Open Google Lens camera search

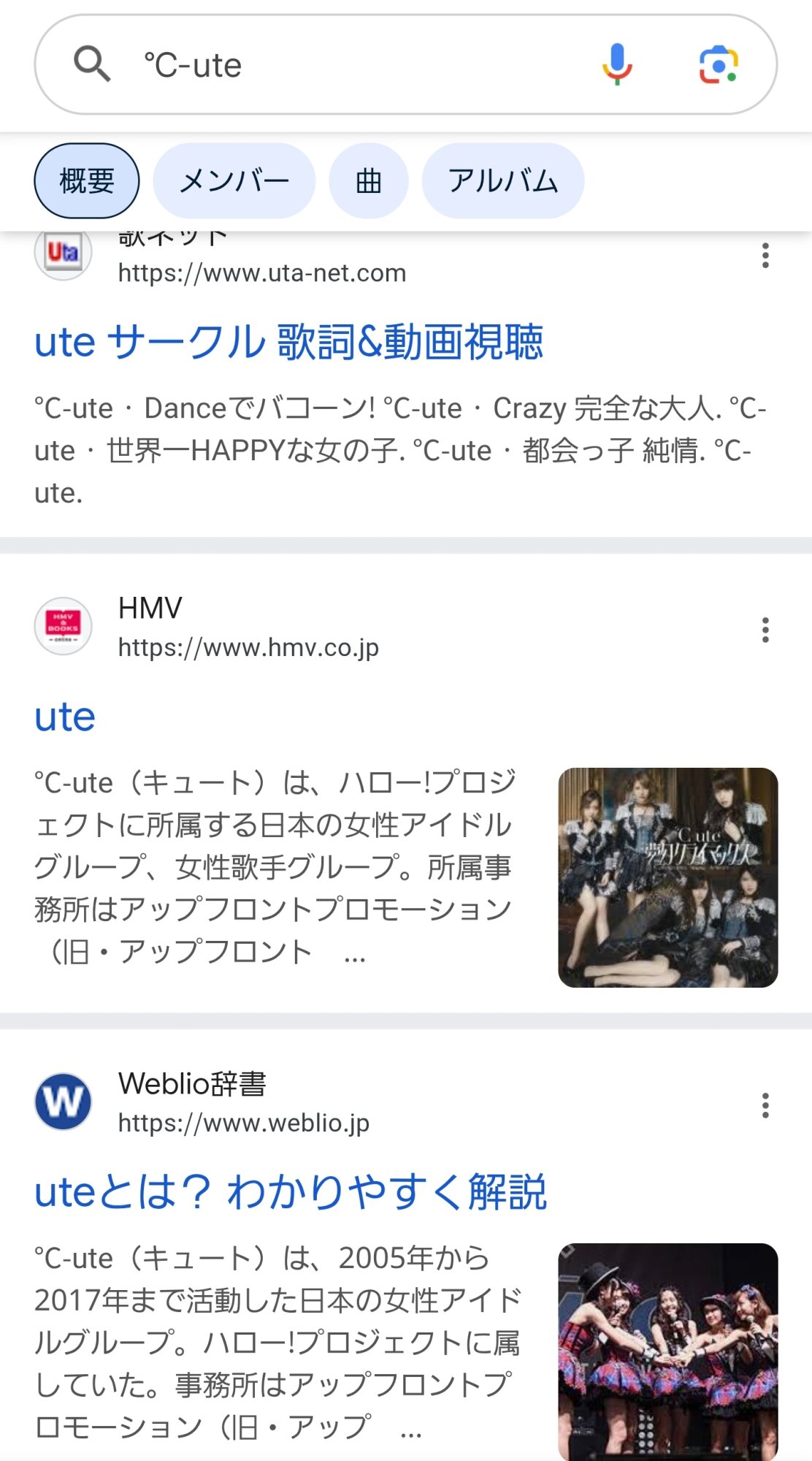(719, 64)
